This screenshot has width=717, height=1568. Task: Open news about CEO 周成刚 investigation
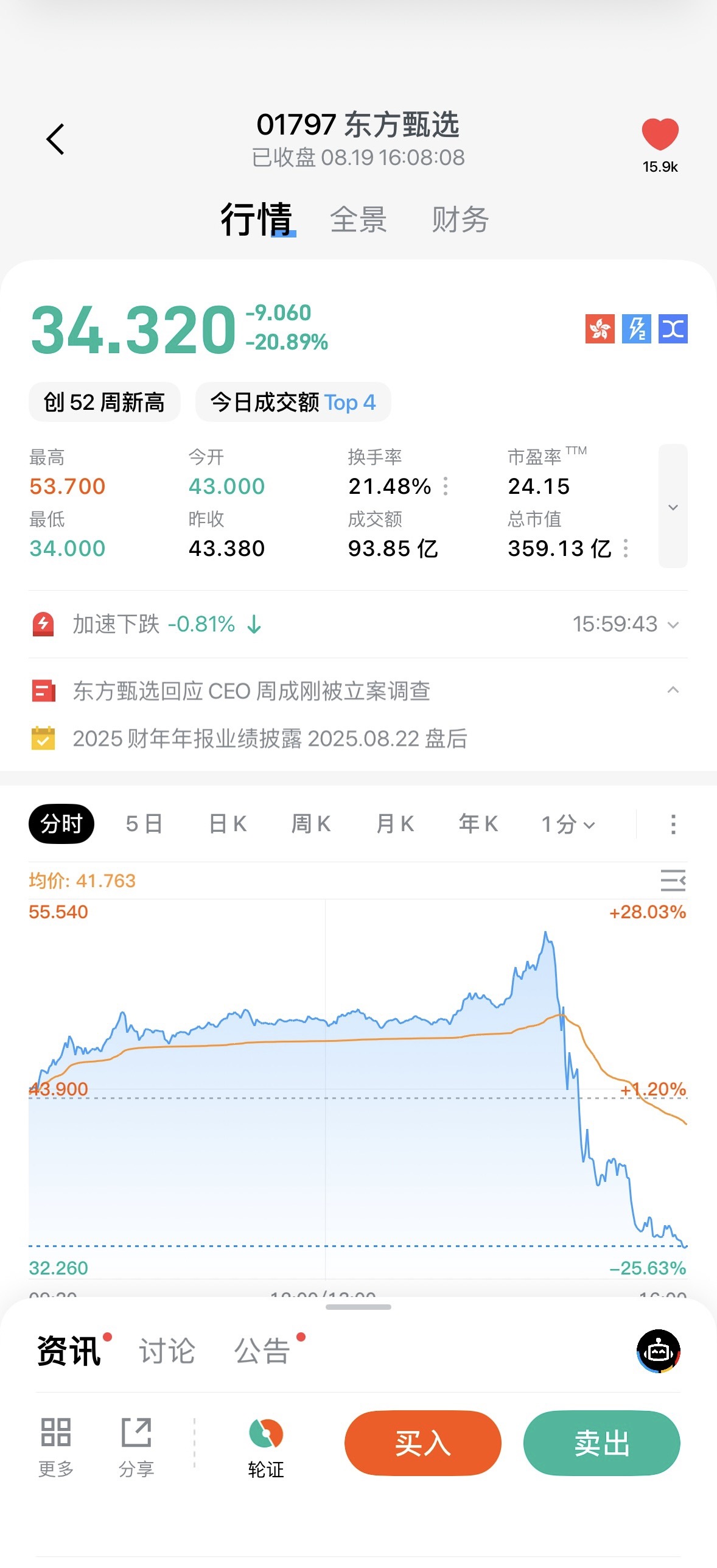pos(251,691)
